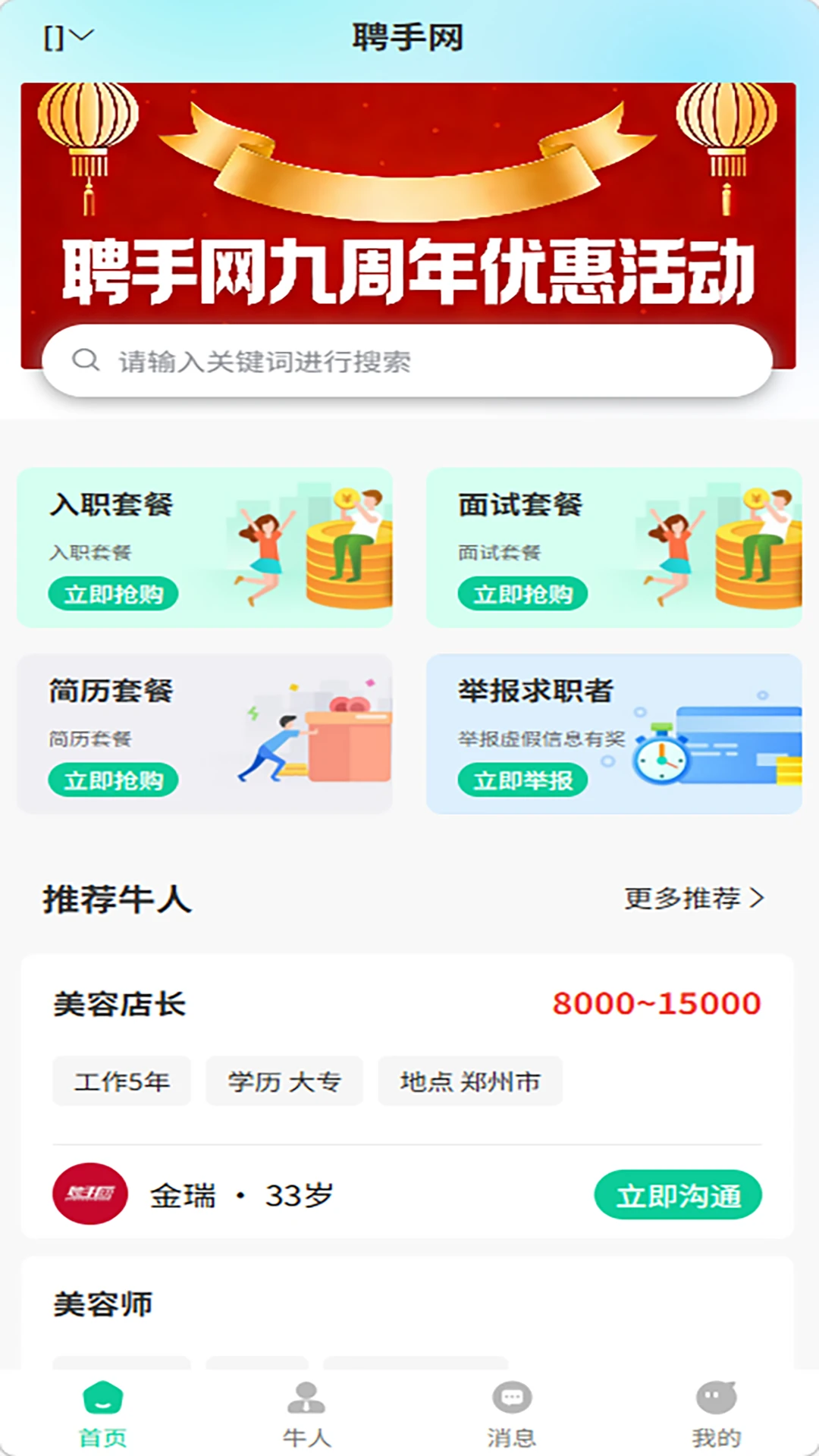Open the location dropdown in the header
The width and height of the screenshot is (819, 1456).
coord(68,37)
